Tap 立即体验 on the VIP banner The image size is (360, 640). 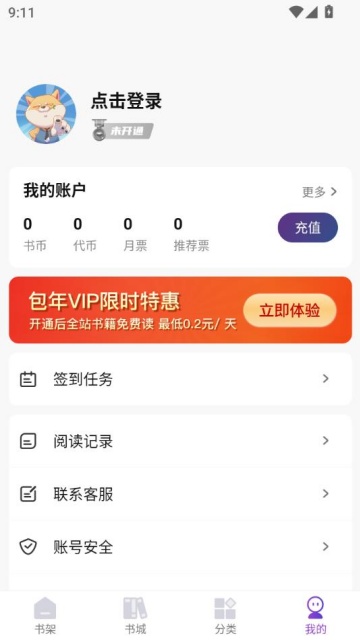290,311
